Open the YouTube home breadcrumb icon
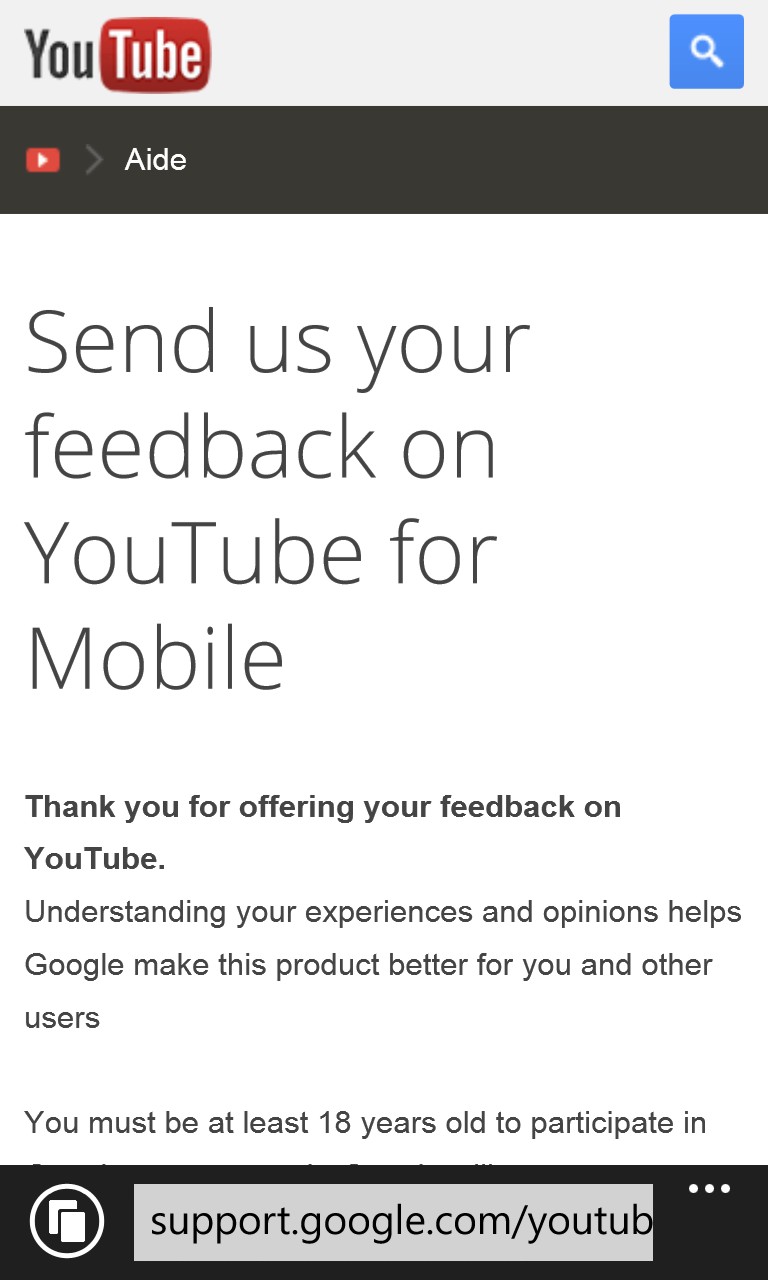The height and width of the screenshot is (1280, 768). point(43,160)
